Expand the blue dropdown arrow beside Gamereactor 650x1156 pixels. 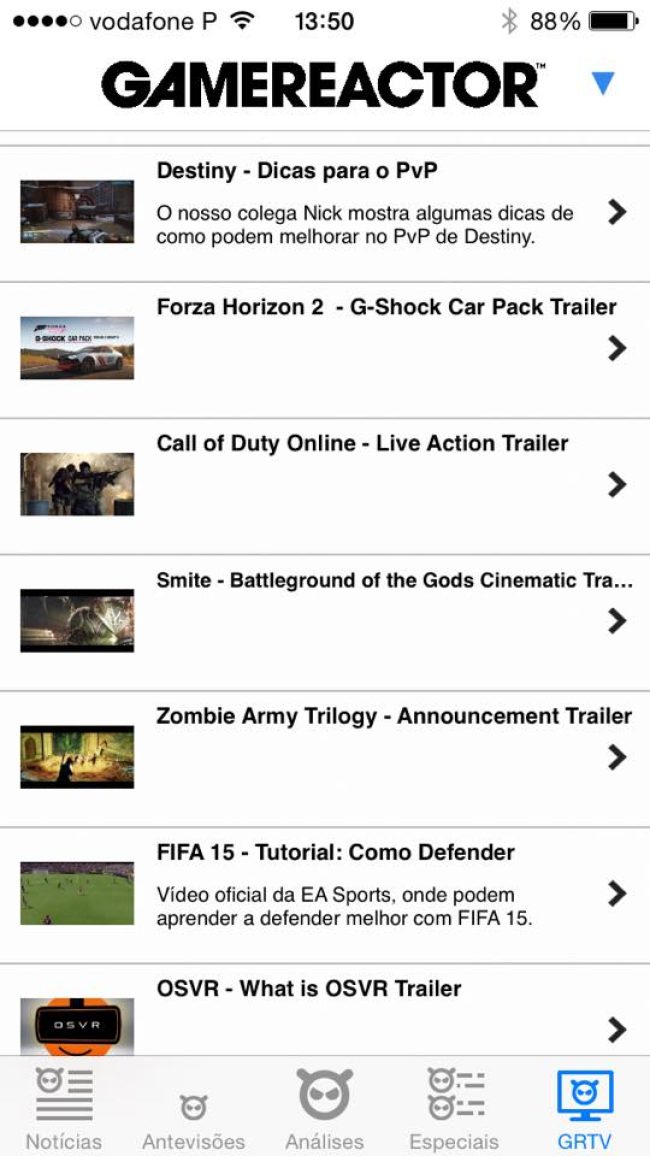pos(603,83)
